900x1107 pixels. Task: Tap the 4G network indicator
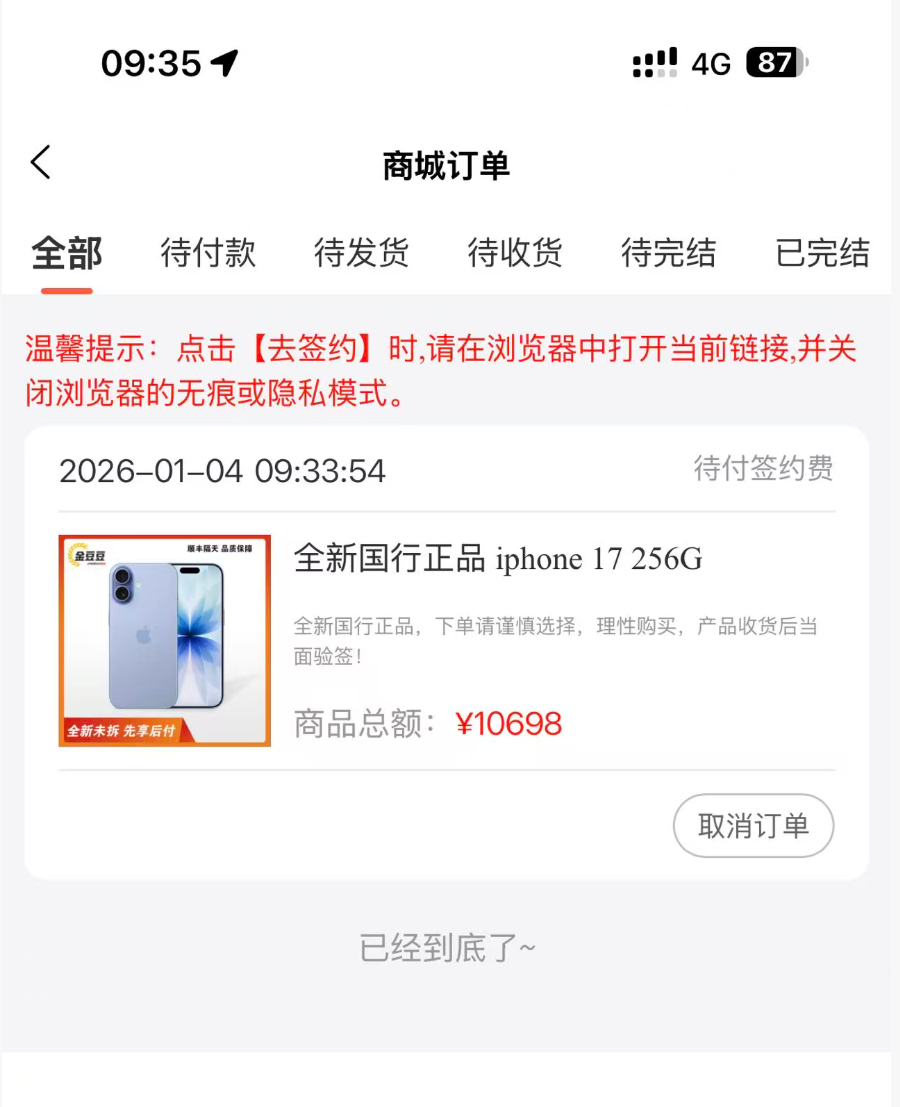(712, 63)
